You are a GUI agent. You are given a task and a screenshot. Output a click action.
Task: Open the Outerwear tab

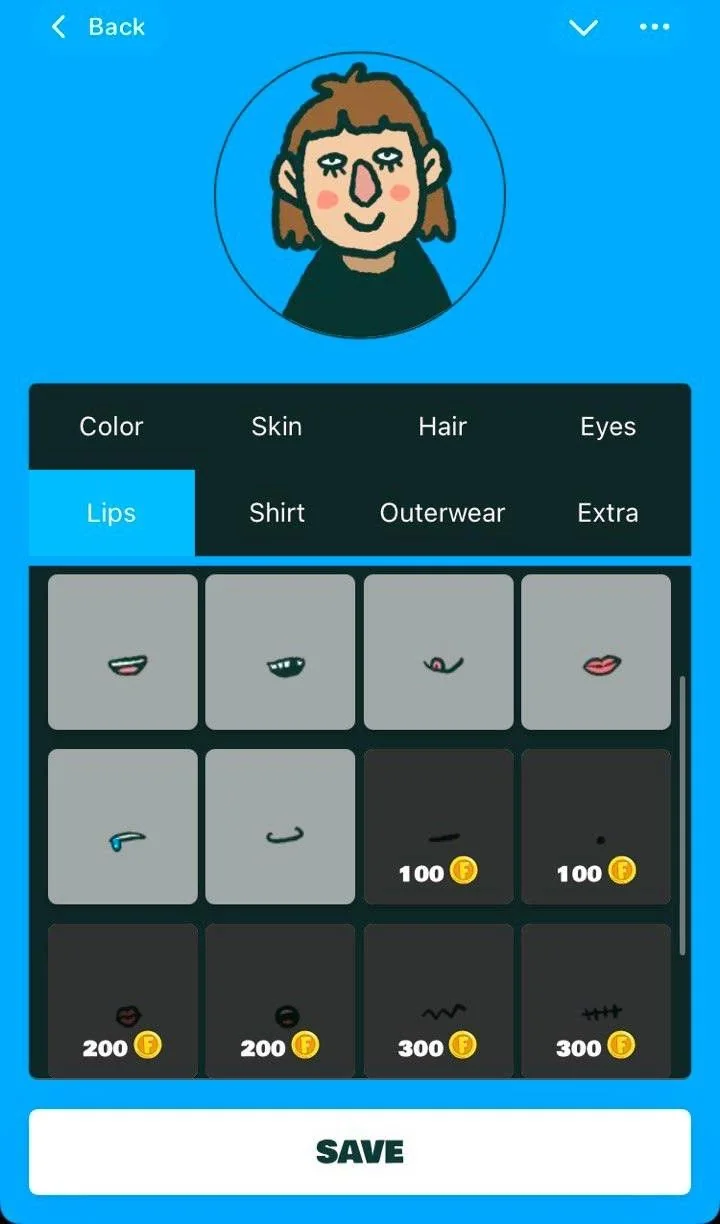[x=443, y=513]
